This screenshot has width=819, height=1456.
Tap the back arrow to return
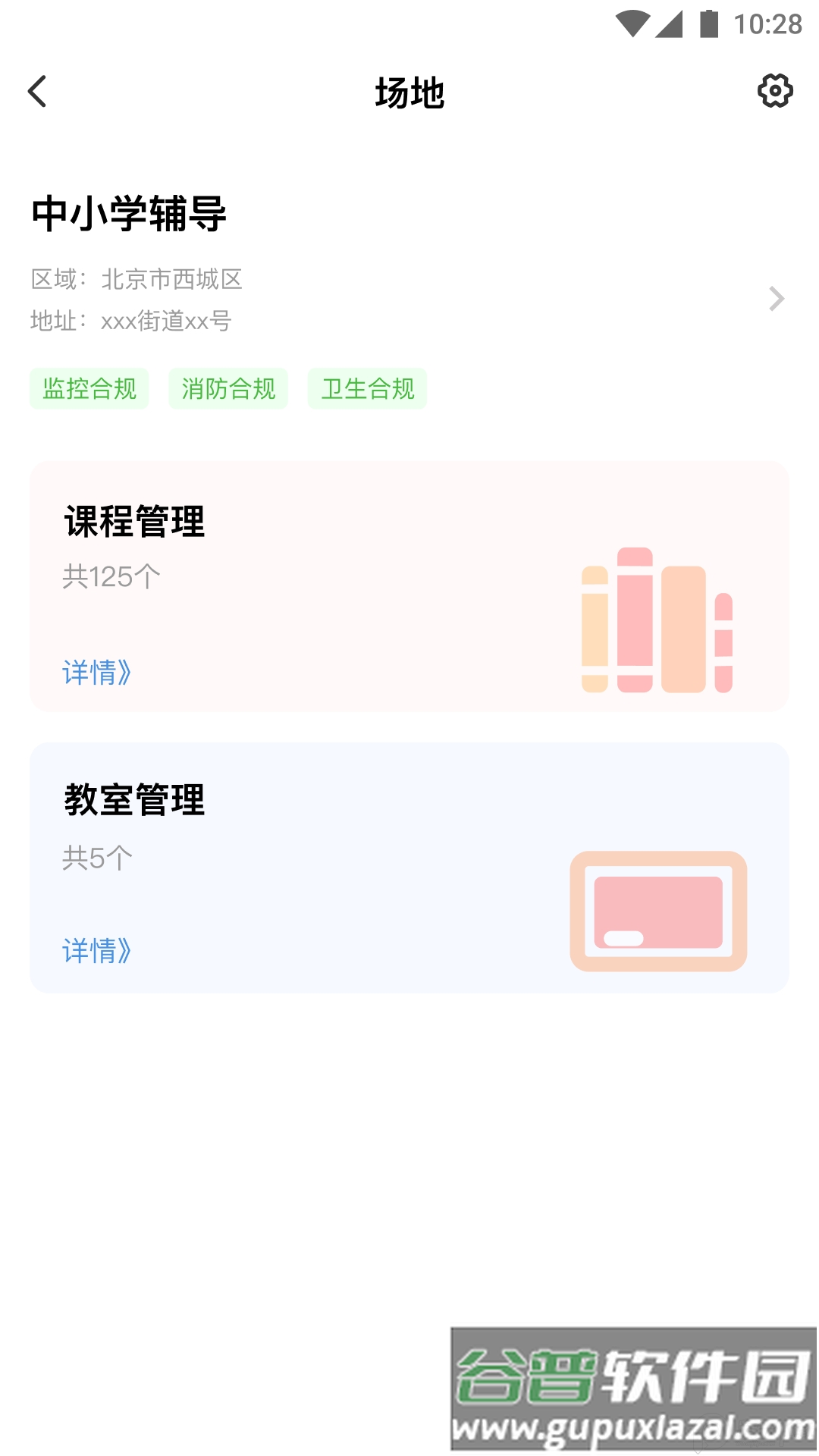pyautogui.click(x=36, y=93)
